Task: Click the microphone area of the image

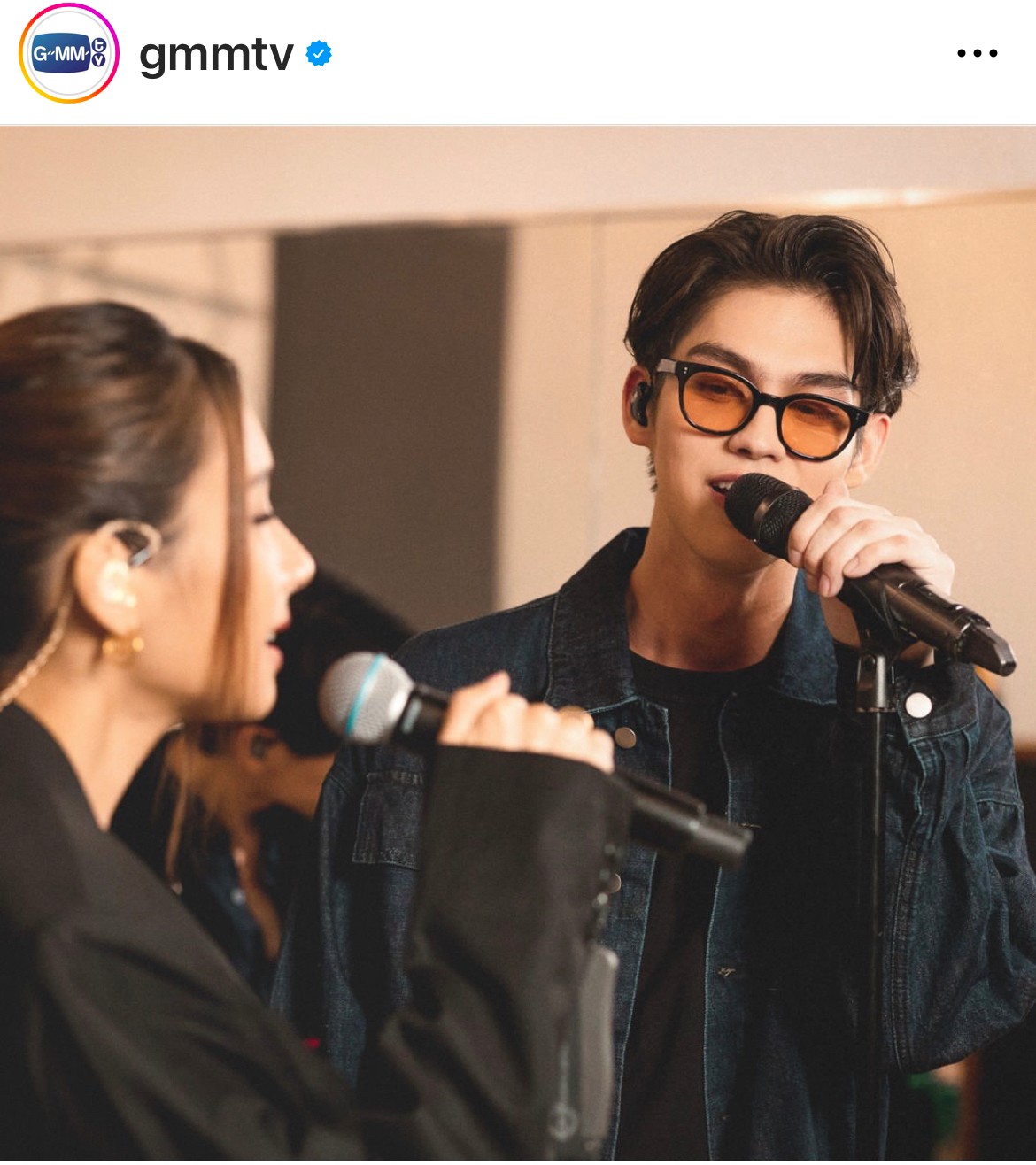Action: pos(770,513)
